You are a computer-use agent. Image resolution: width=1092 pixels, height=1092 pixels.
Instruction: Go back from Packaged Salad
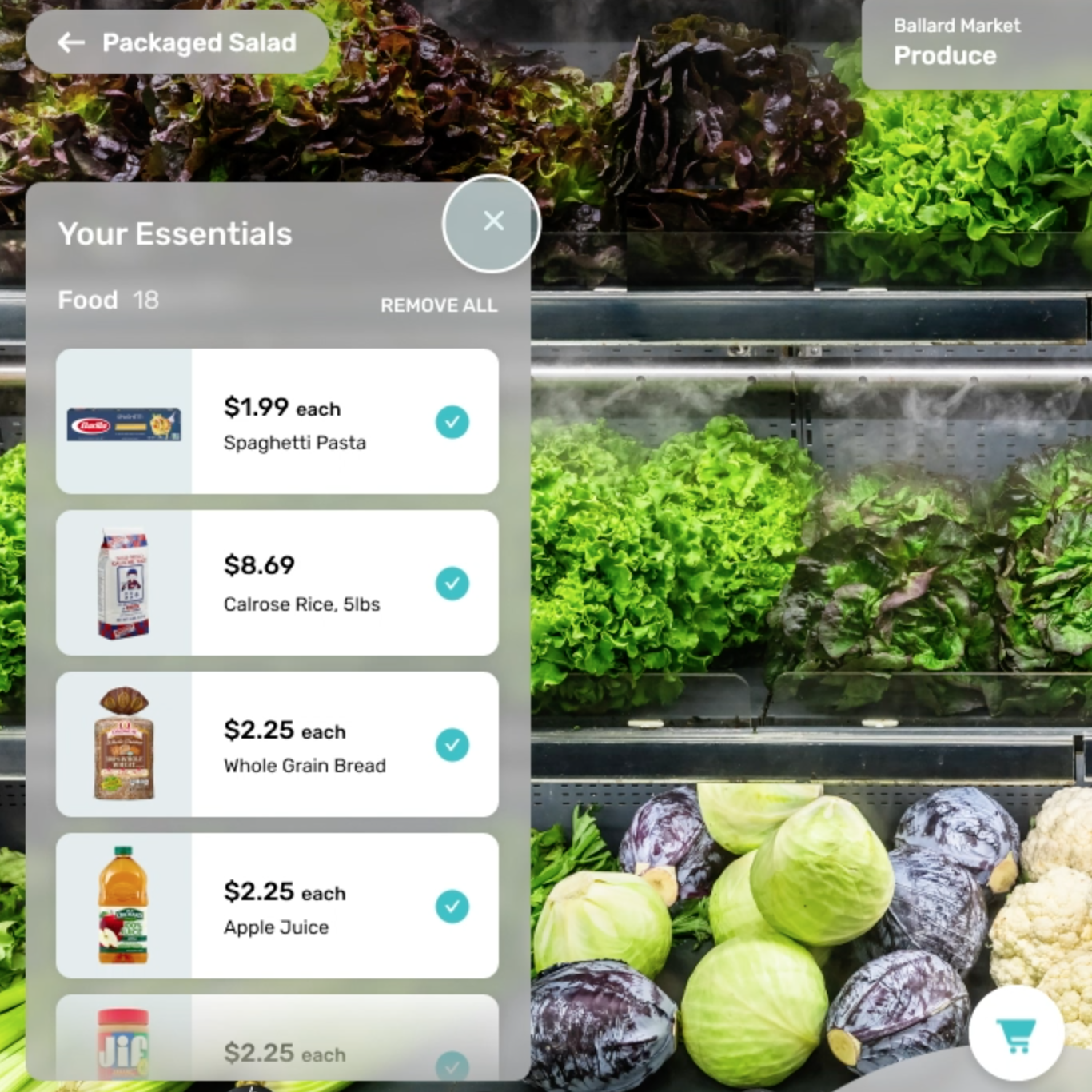tap(72, 42)
